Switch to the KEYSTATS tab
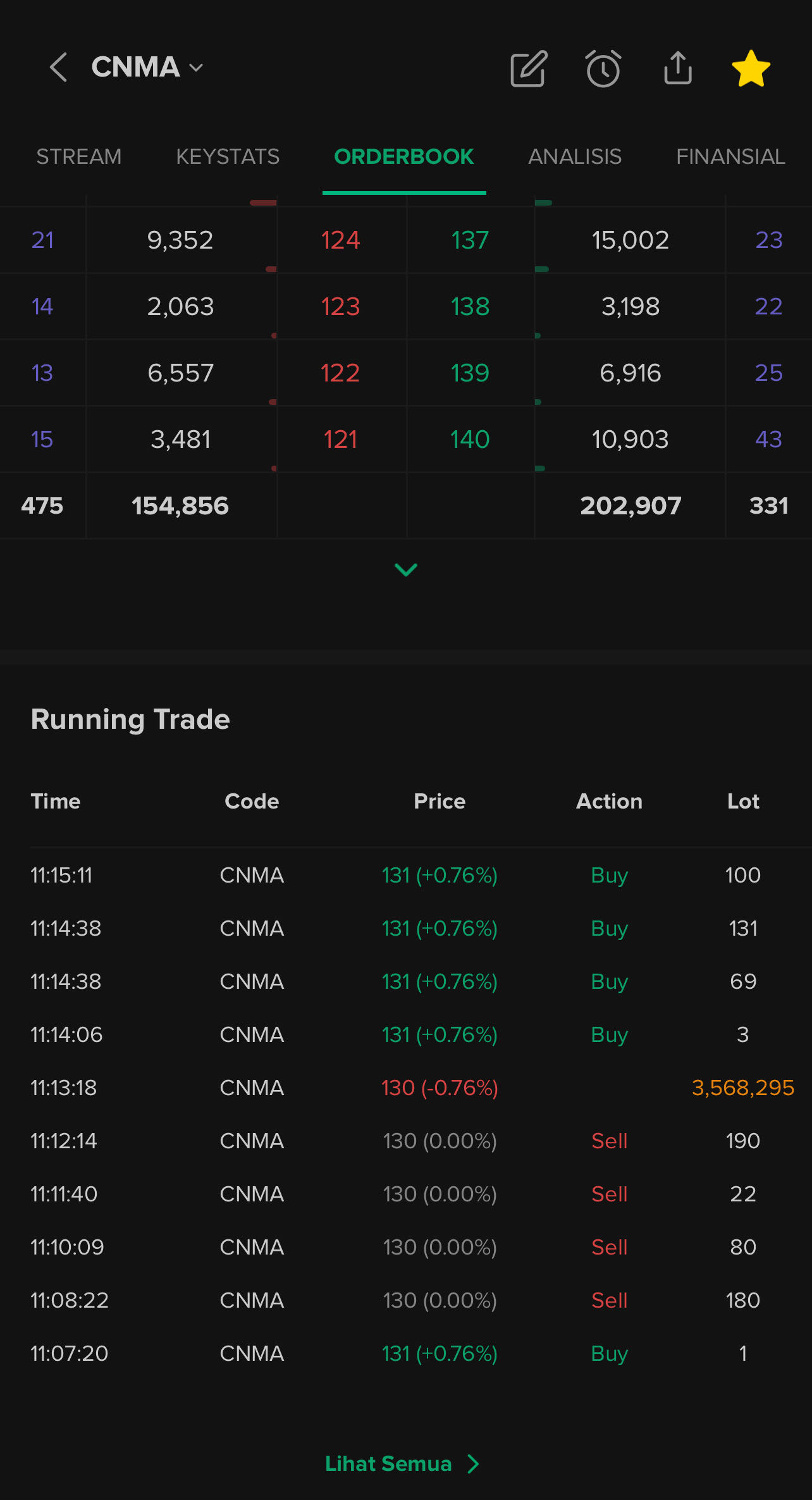 (x=228, y=156)
